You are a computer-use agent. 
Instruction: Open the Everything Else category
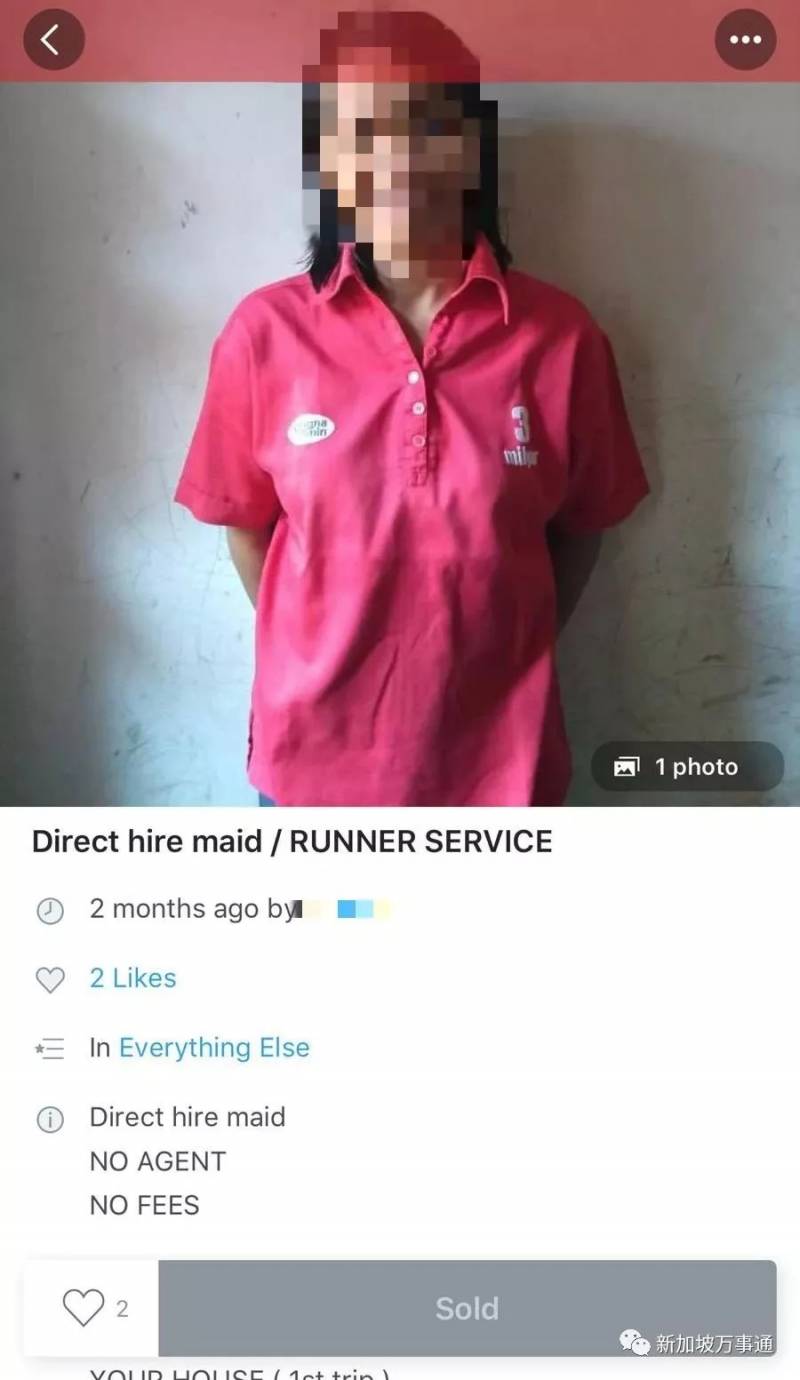point(214,1047)
